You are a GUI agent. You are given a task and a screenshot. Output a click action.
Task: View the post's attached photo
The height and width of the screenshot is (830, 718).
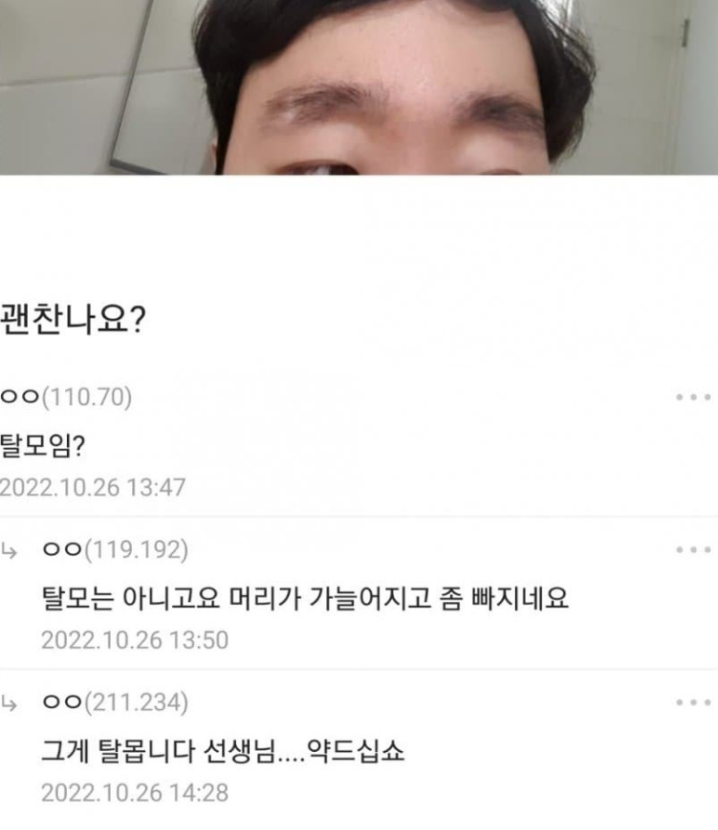(x=359, y=87)
